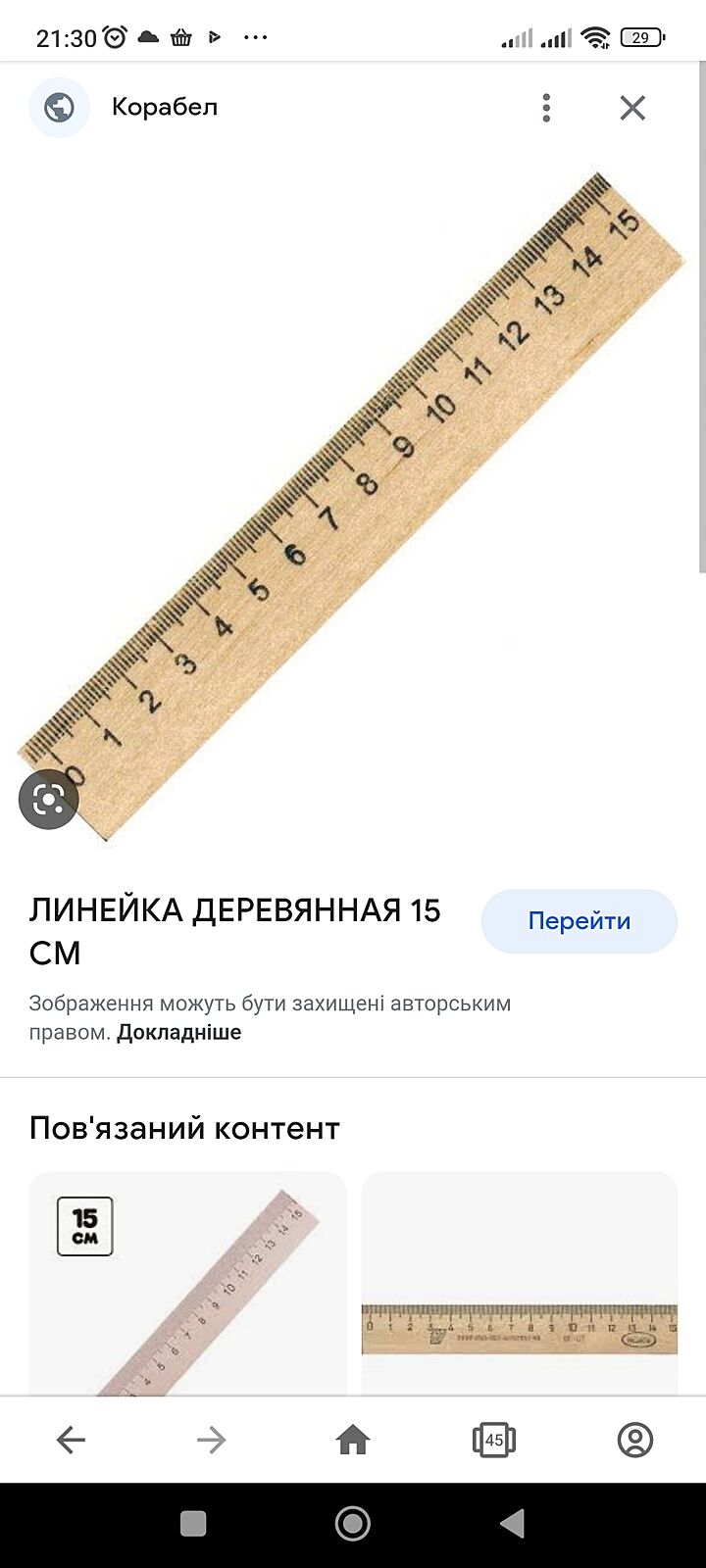Viewport: 706px width, 1568px height.
Task: Open related image with 15 см badge
Action: 187,1284
